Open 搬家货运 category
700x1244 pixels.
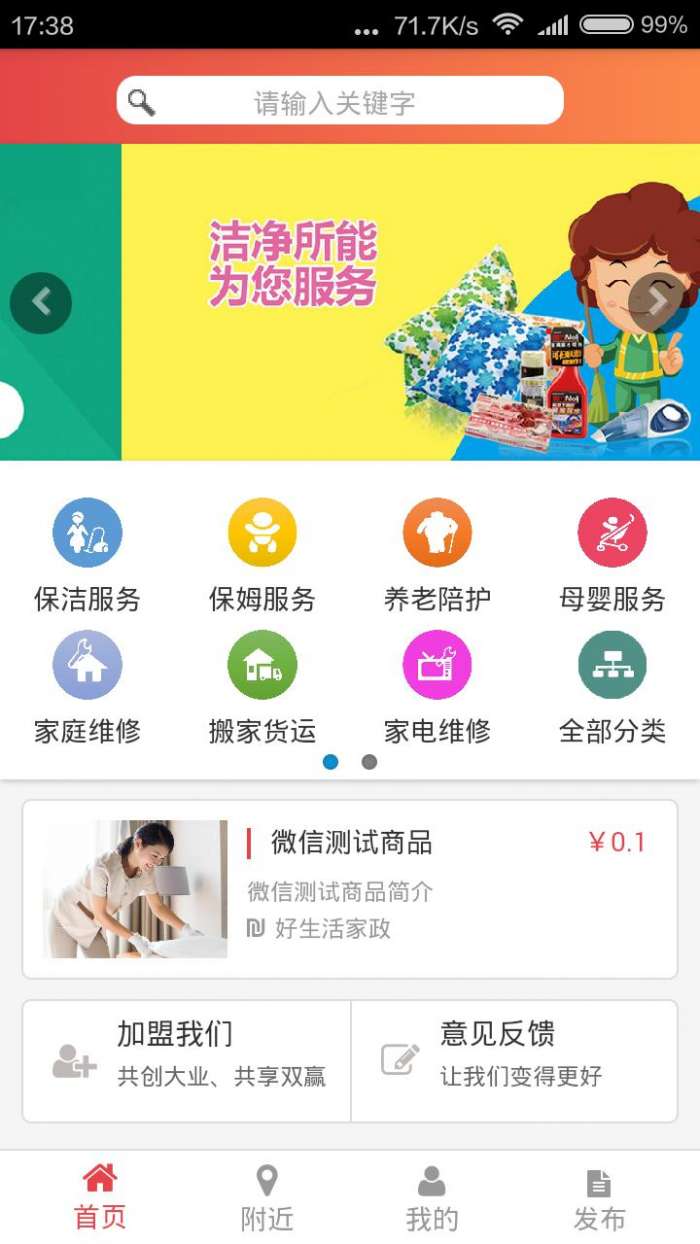262,687
